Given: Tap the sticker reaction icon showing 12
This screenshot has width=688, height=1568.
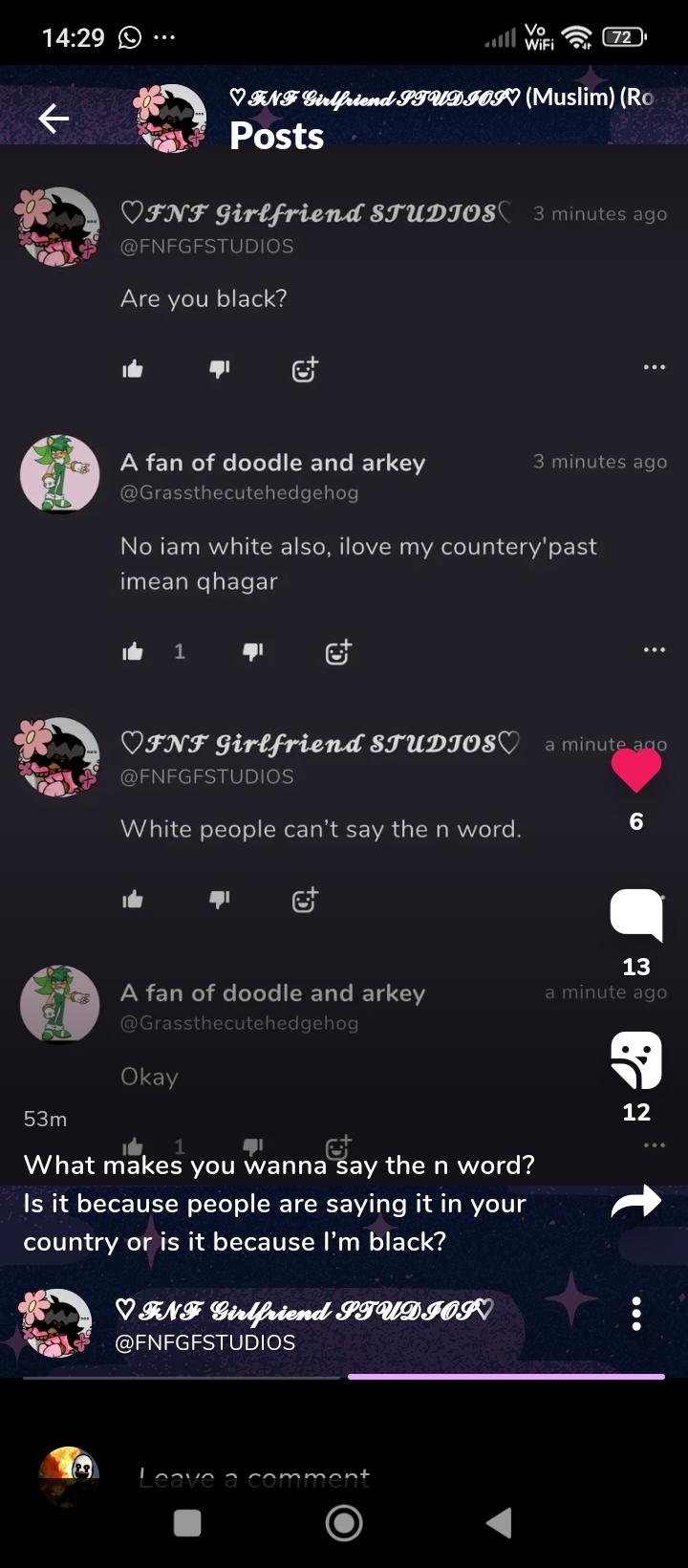Looking at the screenshot, I should click(x=636, y=1059).
